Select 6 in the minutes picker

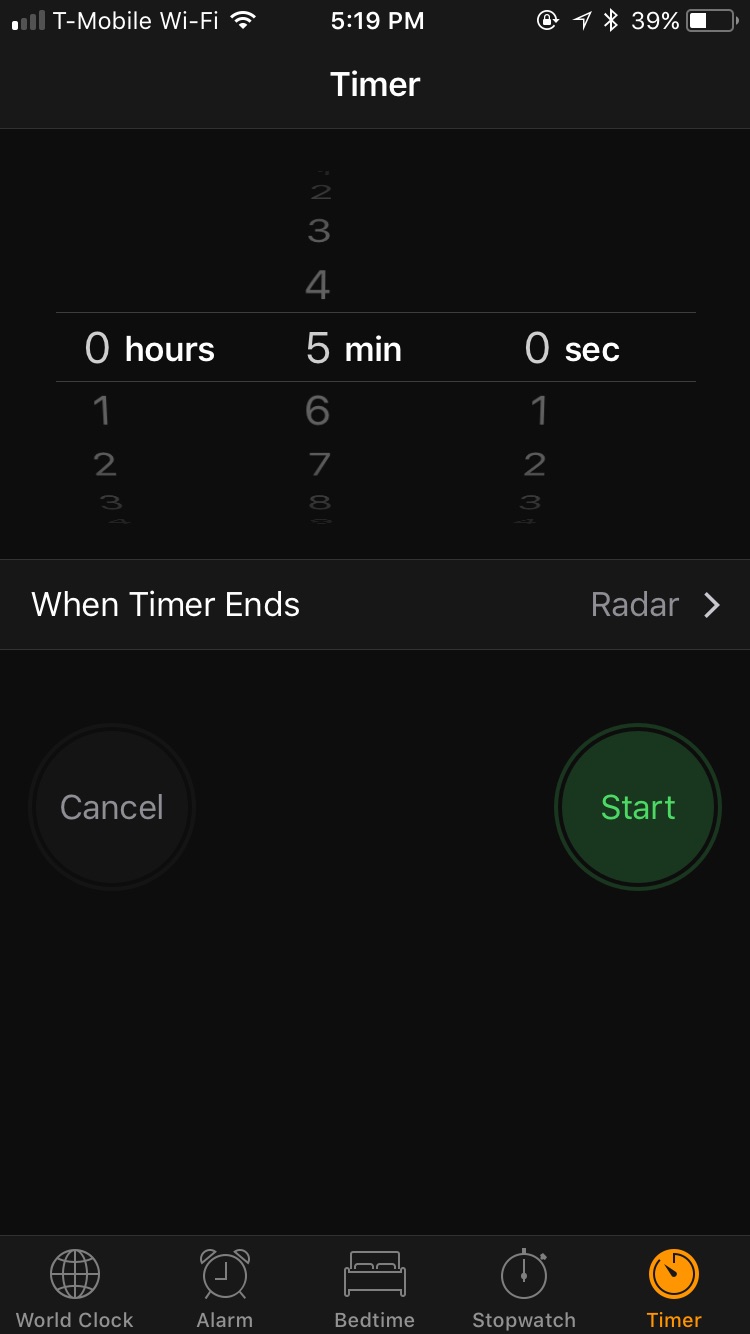tap(318, 410)
